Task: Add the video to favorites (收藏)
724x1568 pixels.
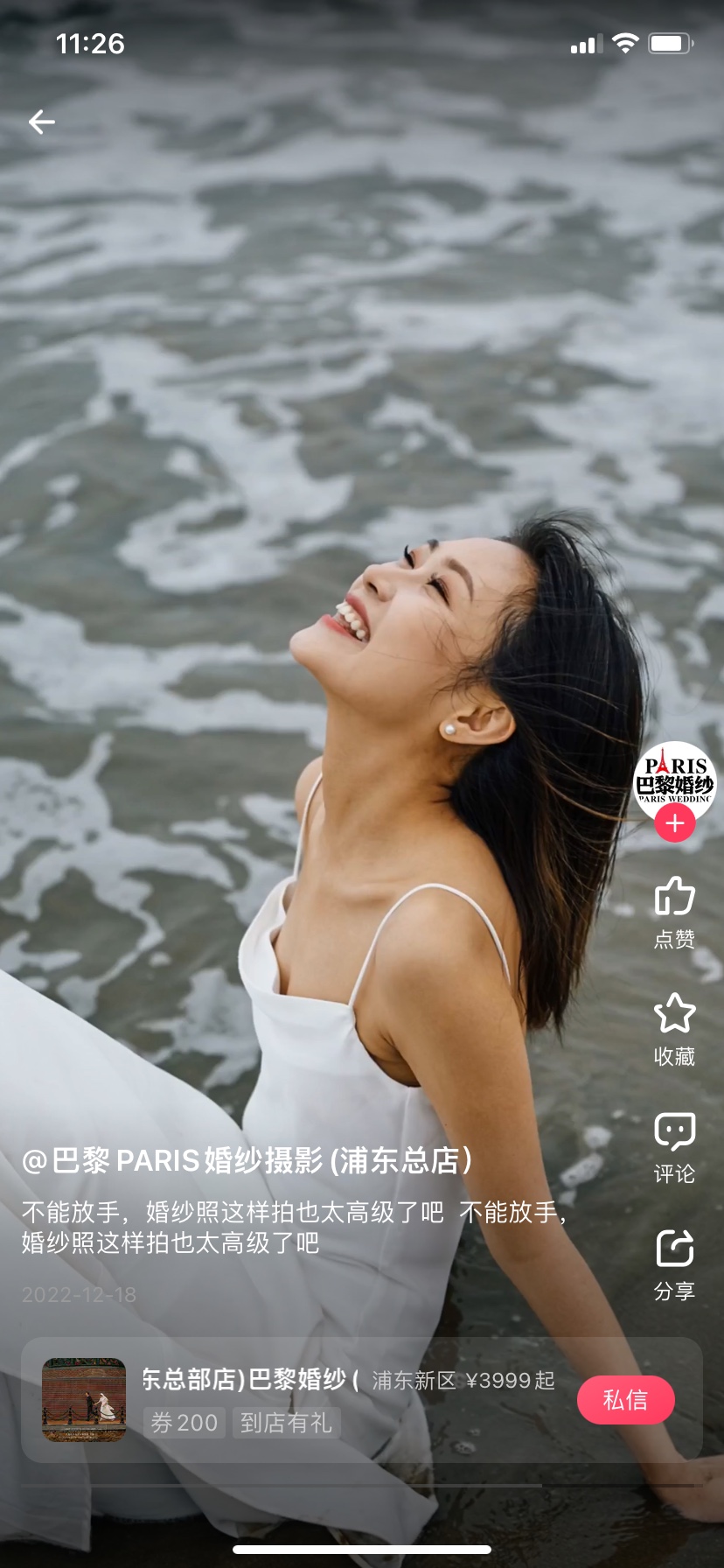Action: 674,1029
